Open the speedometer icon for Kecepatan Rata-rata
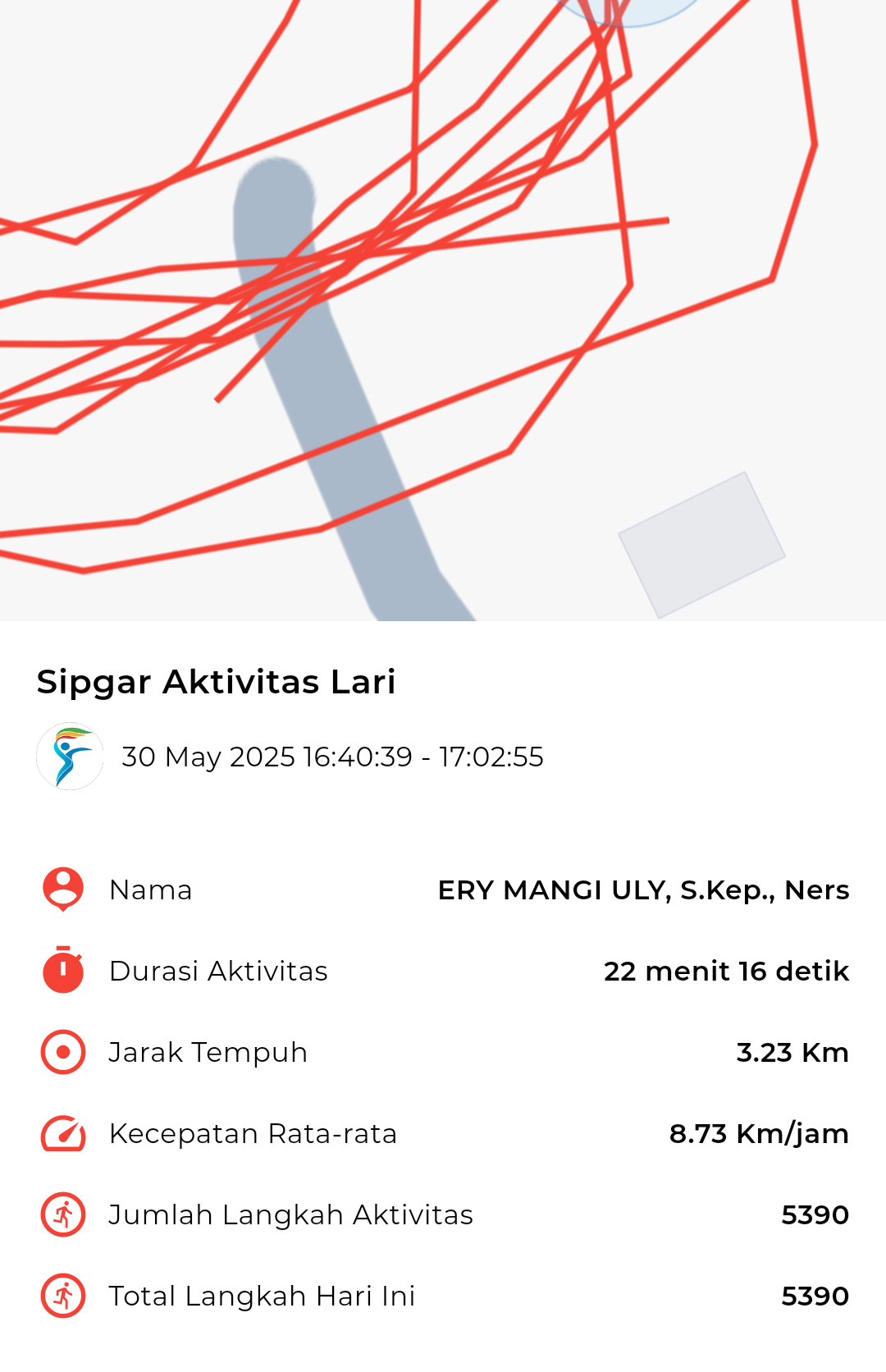 coord(63,1133)
